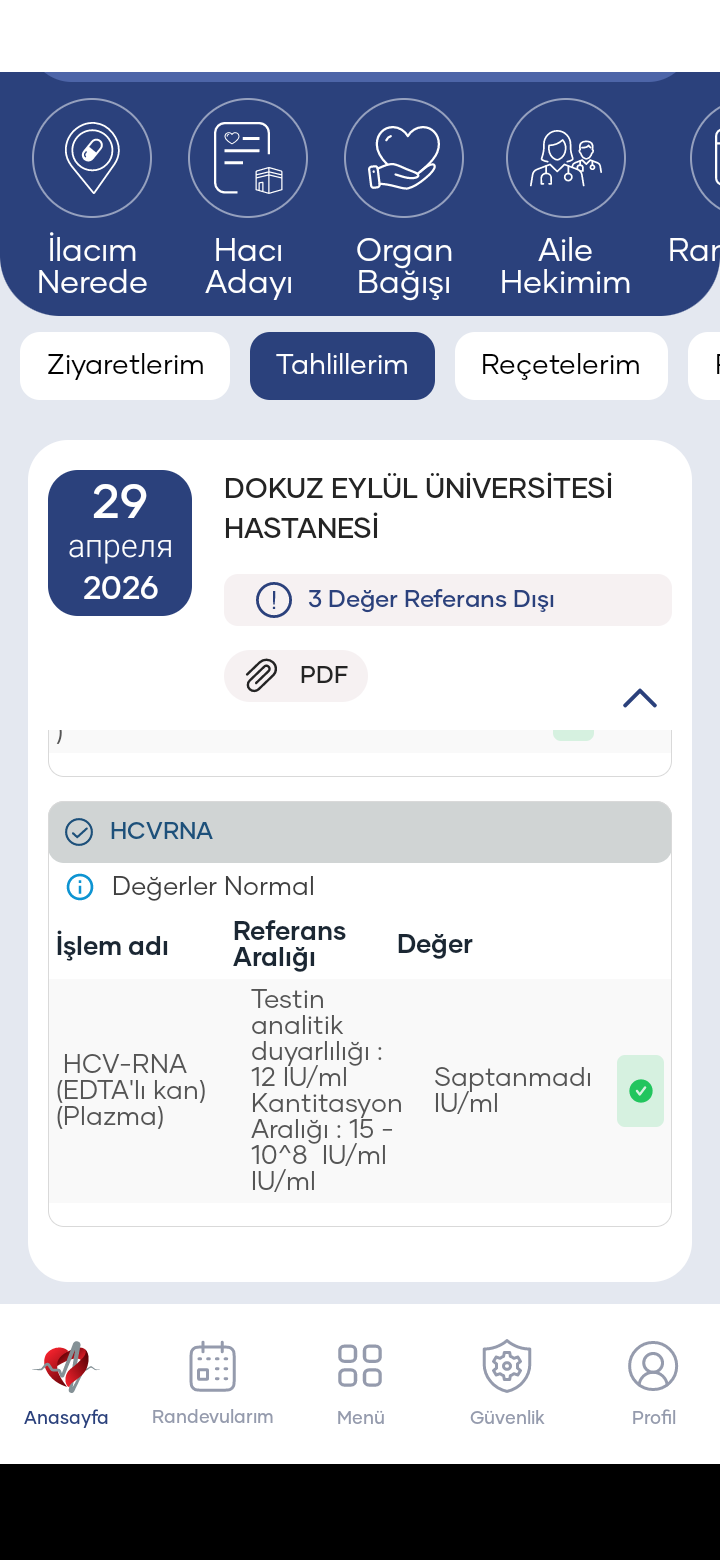Open the PDF attachment of the test
720x1560 pixels.
click(x=296, y=676)
